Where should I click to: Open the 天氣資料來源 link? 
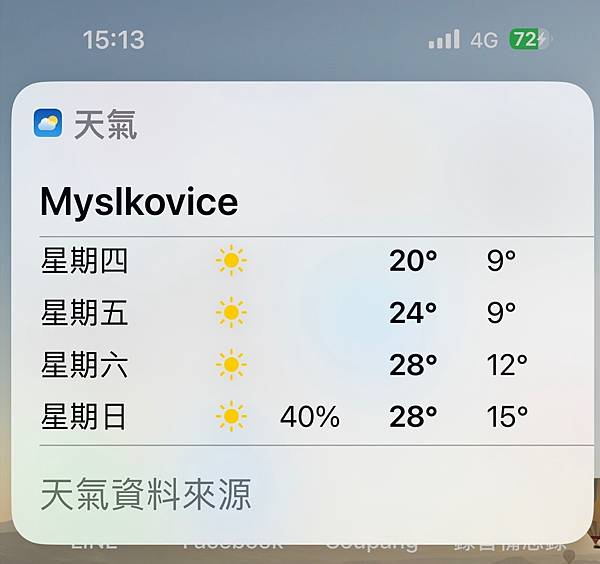pyautogui.click(x=146, y=494)
